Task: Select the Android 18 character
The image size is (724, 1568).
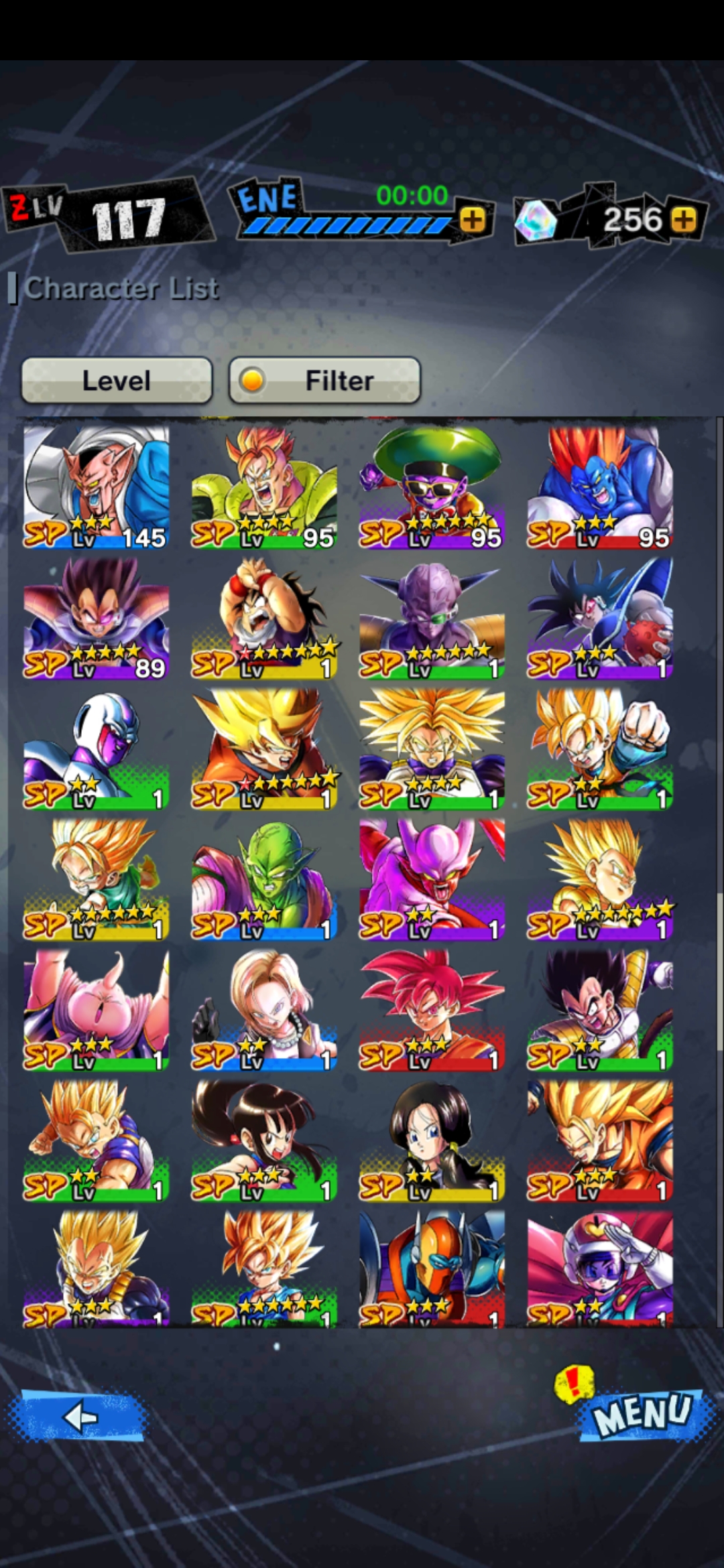Action: pos(264,1010)
